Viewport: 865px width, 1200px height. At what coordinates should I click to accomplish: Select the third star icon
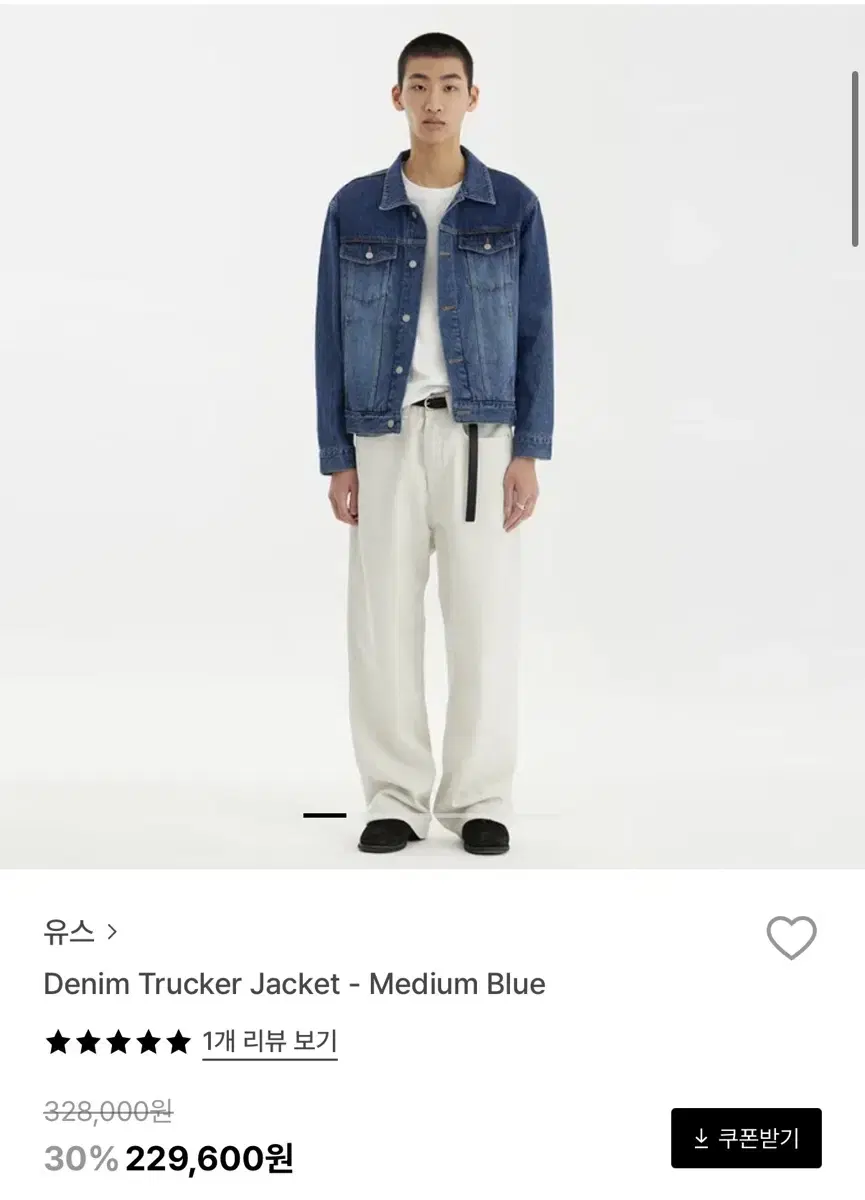coord(117,1040)
